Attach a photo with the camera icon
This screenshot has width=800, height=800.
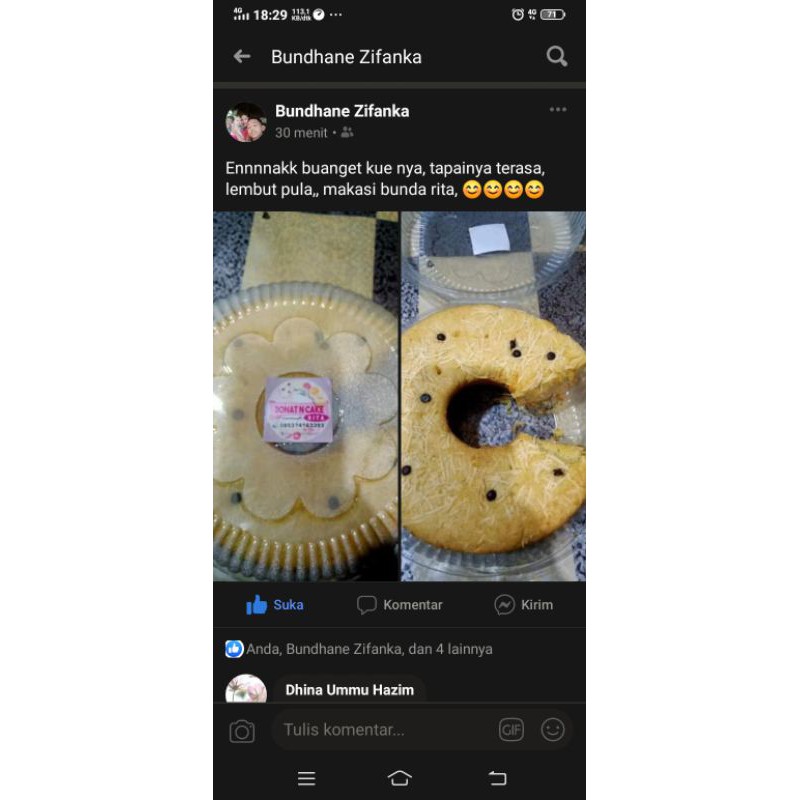pyautogui.click(x=242, y=731)
